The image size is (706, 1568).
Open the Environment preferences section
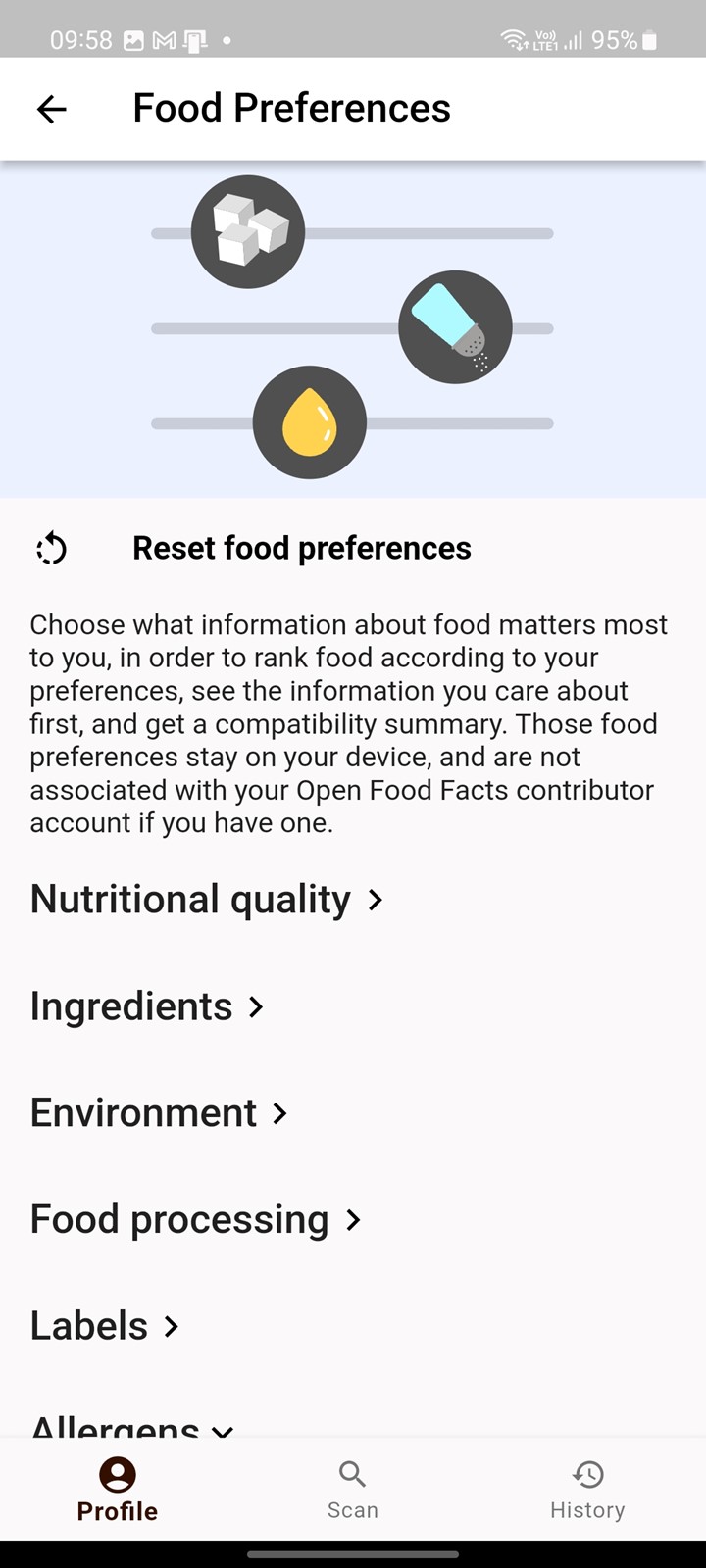[160, 1113]
